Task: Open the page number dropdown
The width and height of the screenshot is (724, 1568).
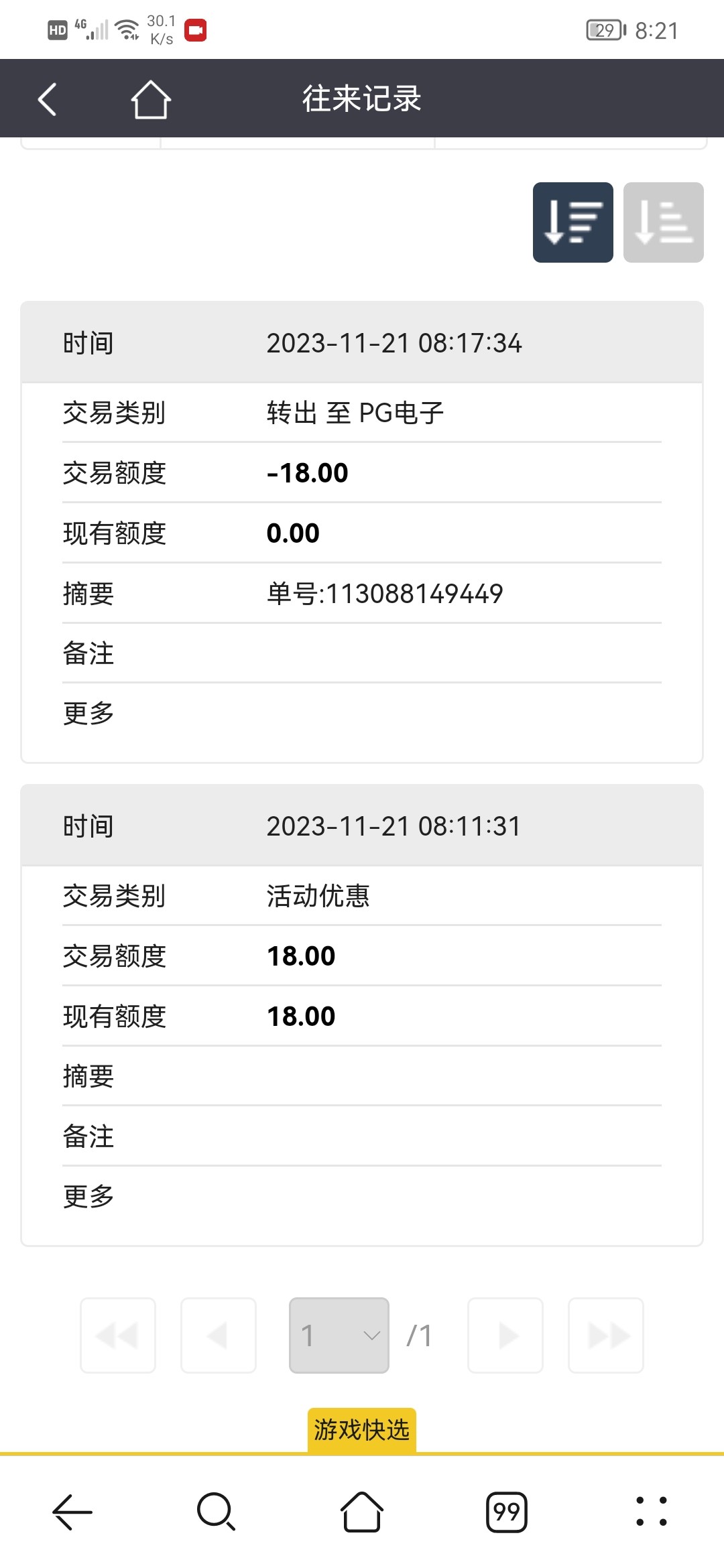Action: point(339,1335)
